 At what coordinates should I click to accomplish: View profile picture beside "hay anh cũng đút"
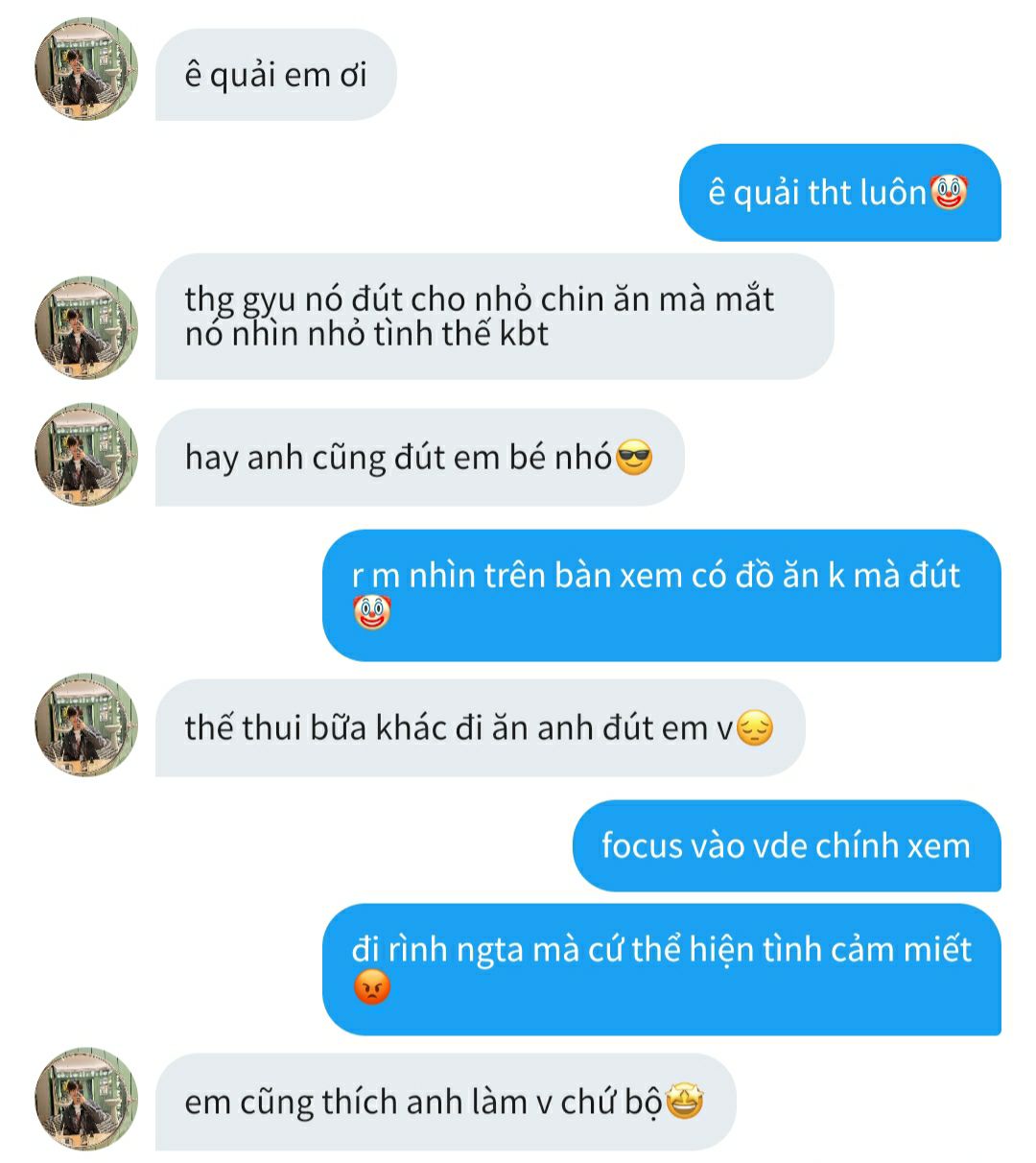[86, 455]
